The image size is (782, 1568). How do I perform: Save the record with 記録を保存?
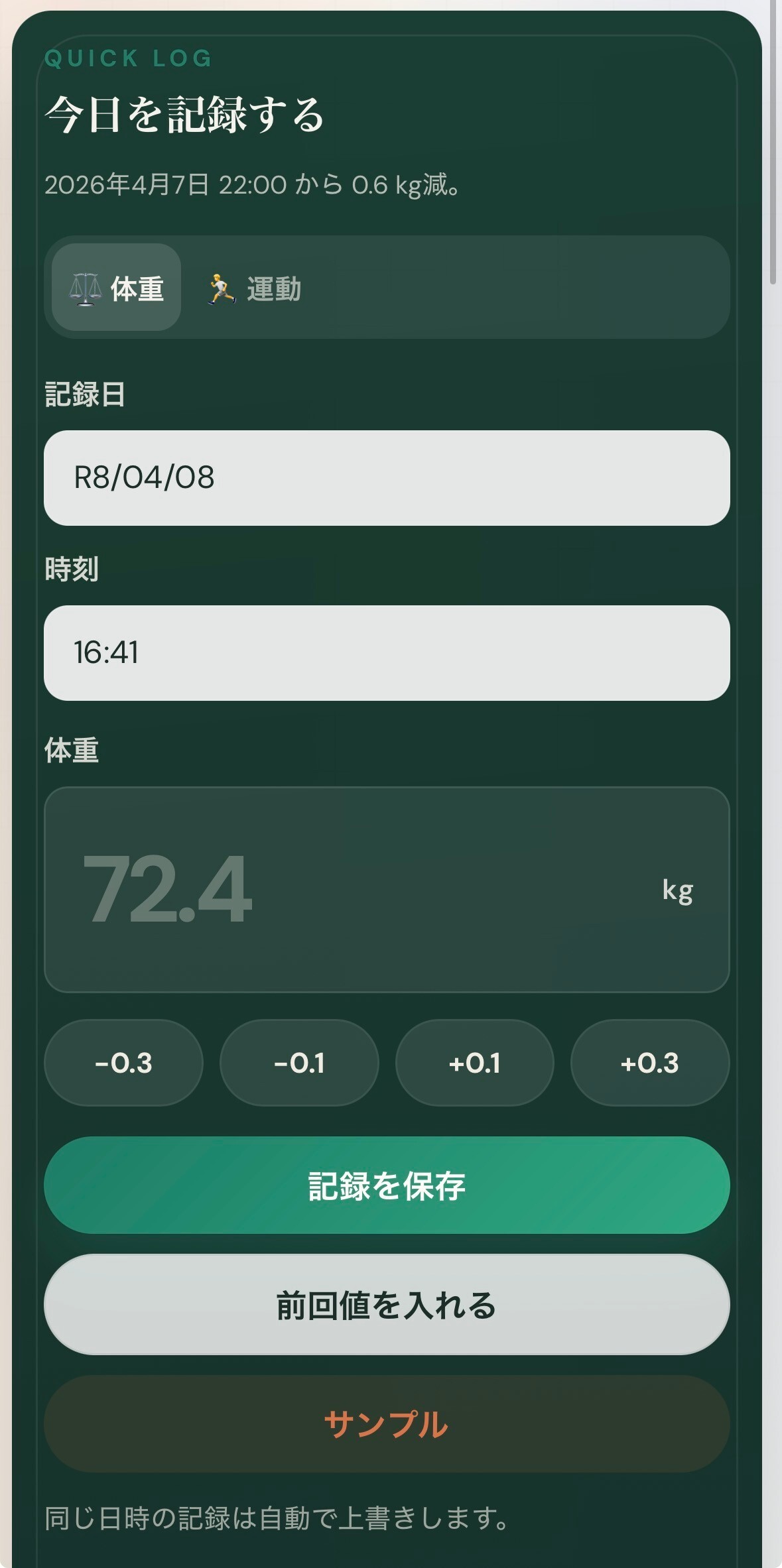click(387, 1185)
